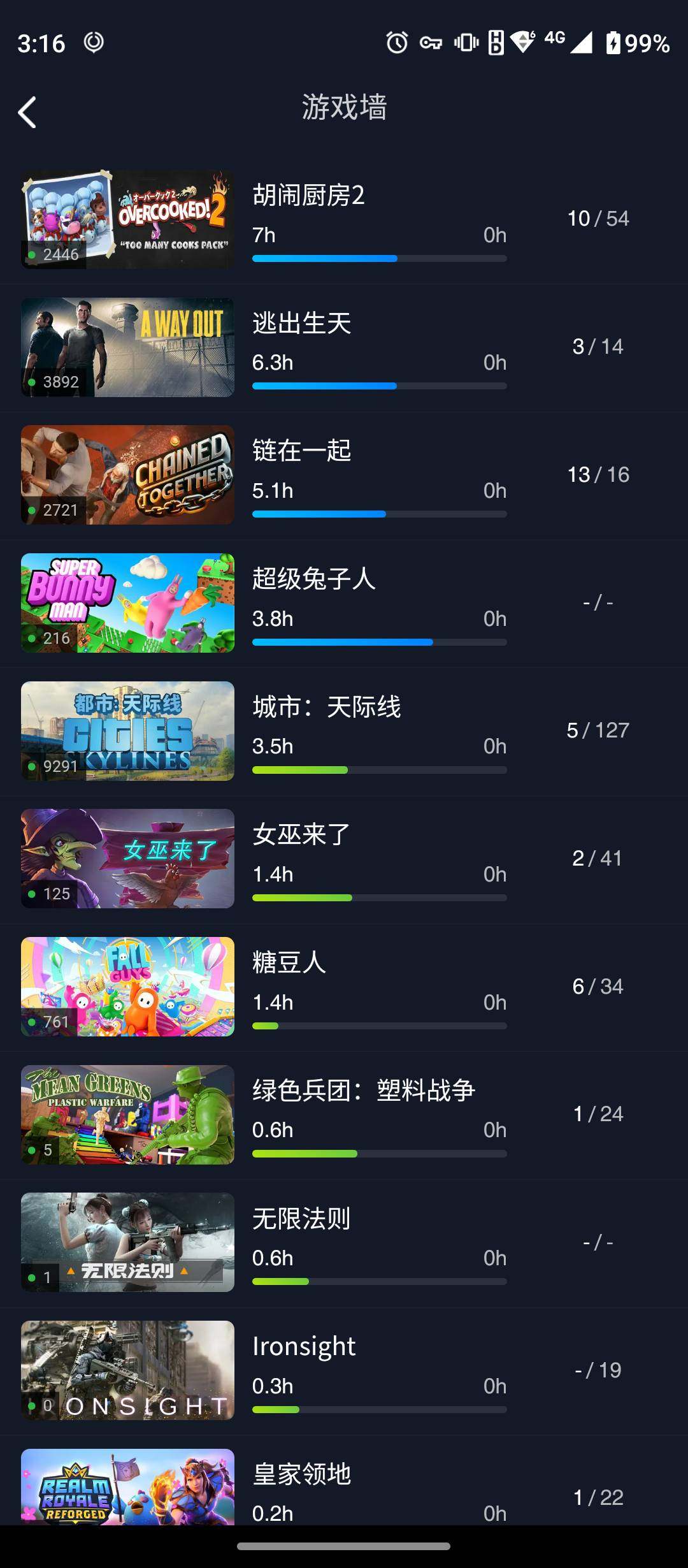The image size is (688, 1568).
Task: Tap the 13/16 achievement progress of 链在一起
Action: [601, 474]
